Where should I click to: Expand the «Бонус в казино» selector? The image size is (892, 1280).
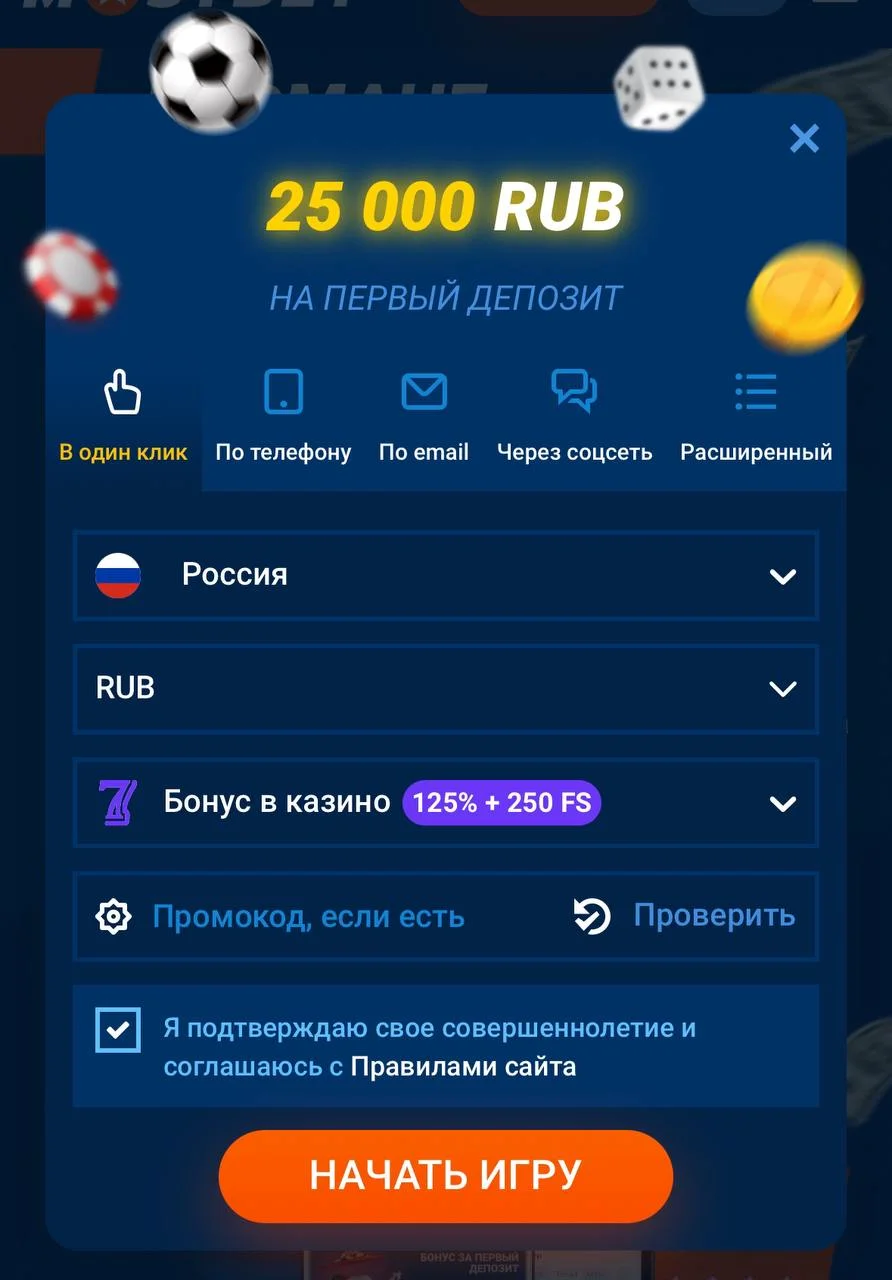click(446, 803)
